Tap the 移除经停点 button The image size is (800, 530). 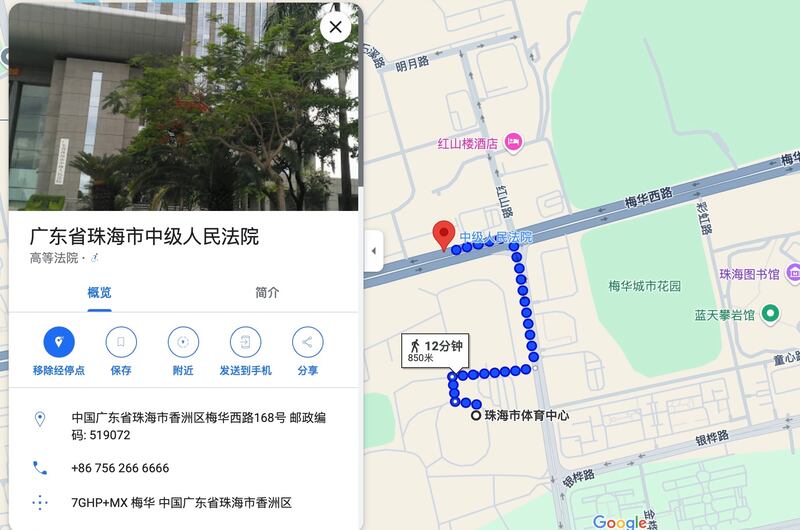(x=59, y=343)
